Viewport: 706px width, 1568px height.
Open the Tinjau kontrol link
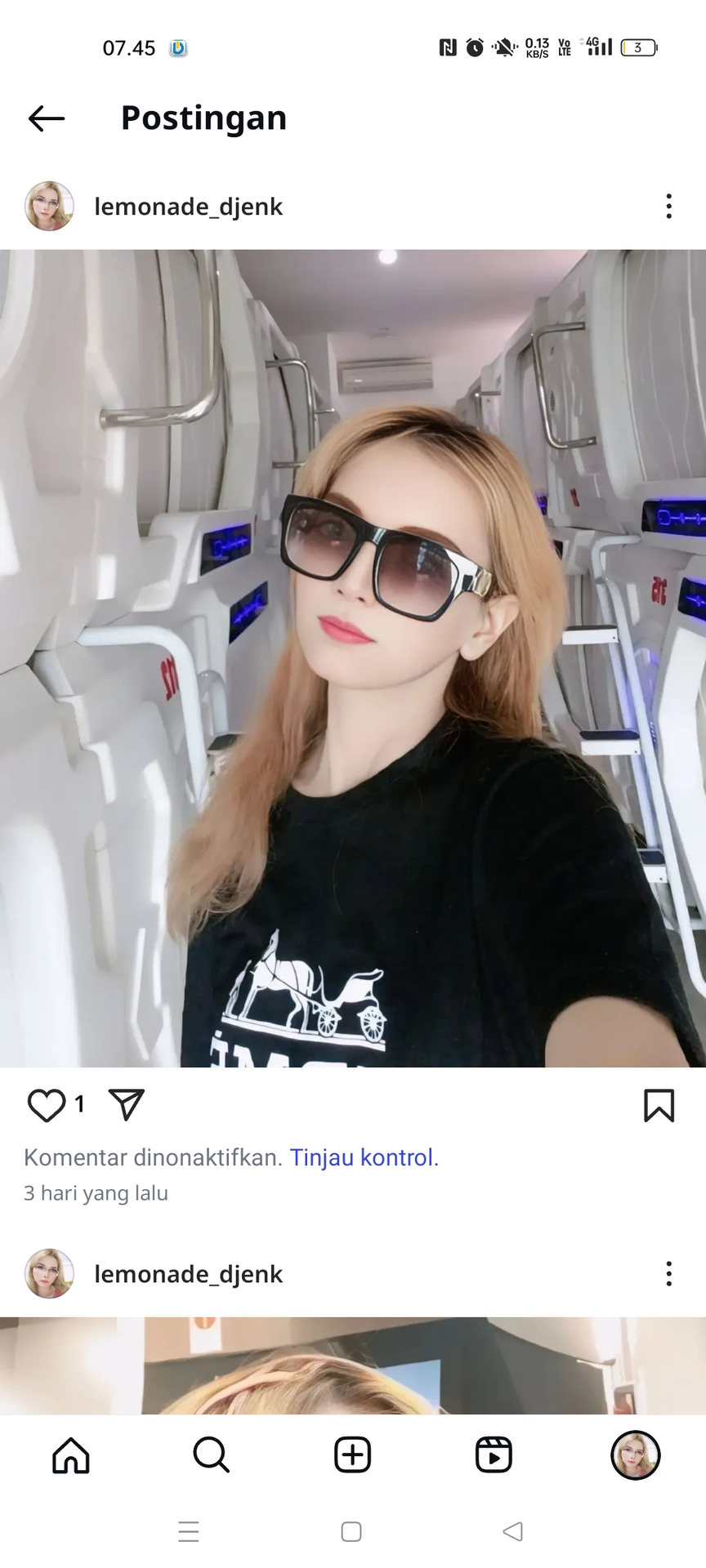(x=364, y=1157)
